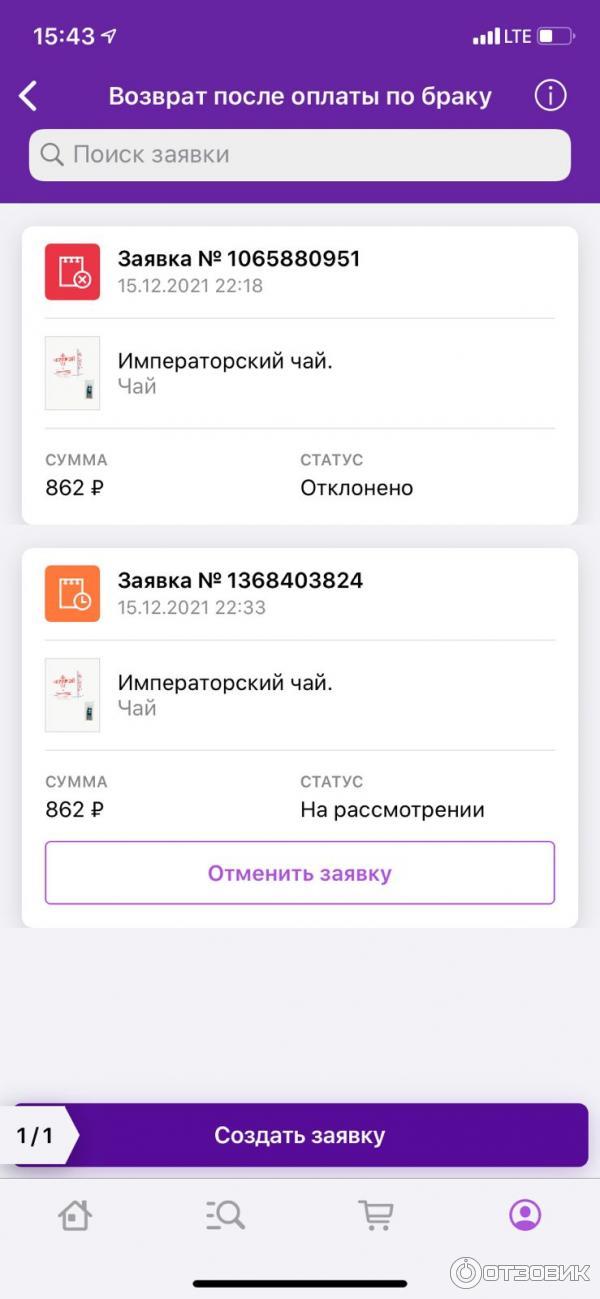Switch to the Home tab
Viewport: 600px width, 1299px height.
(x=75, y=1215)
